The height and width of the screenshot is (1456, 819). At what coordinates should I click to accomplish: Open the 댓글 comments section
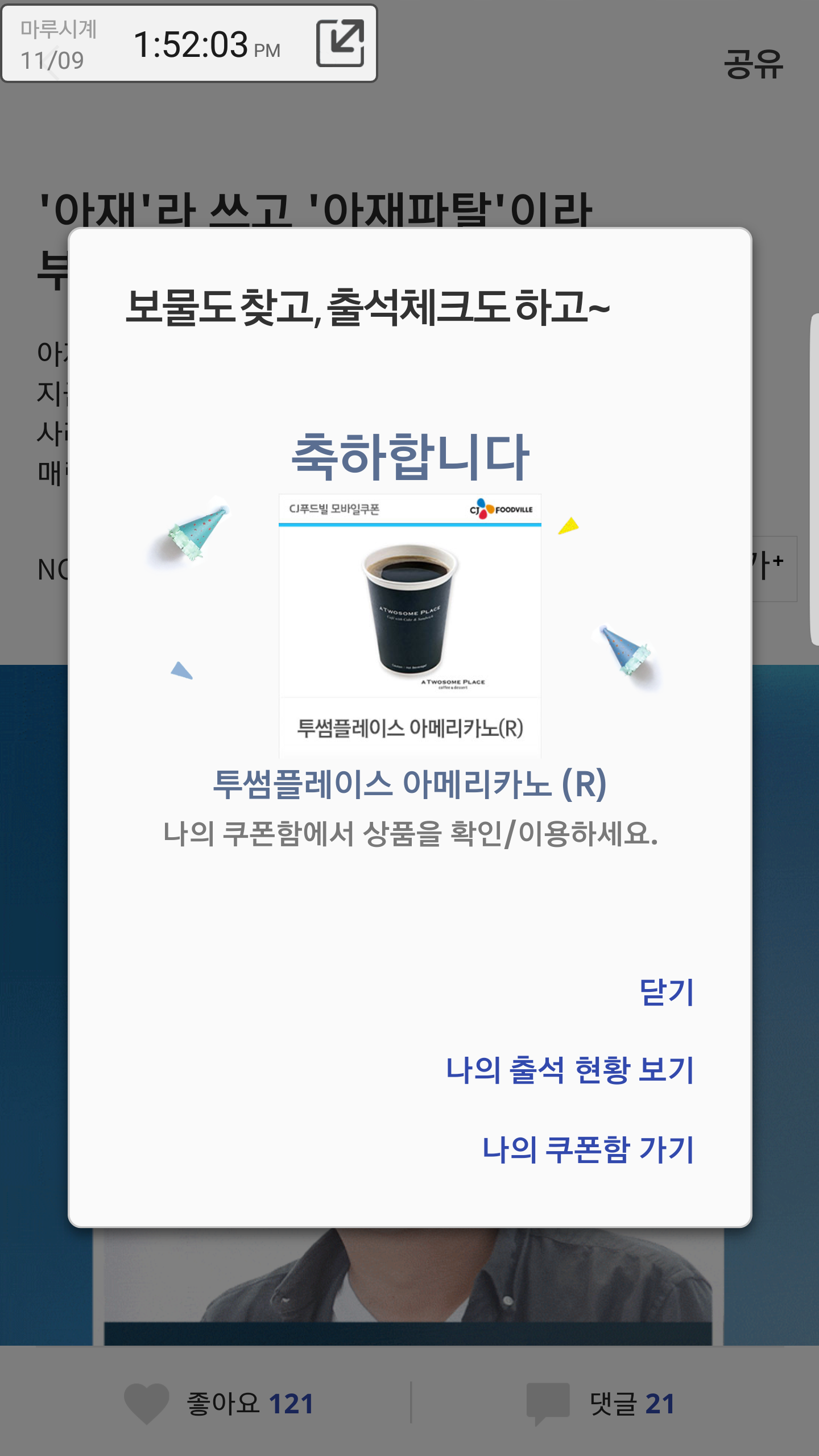click(x=602, y=1403)
